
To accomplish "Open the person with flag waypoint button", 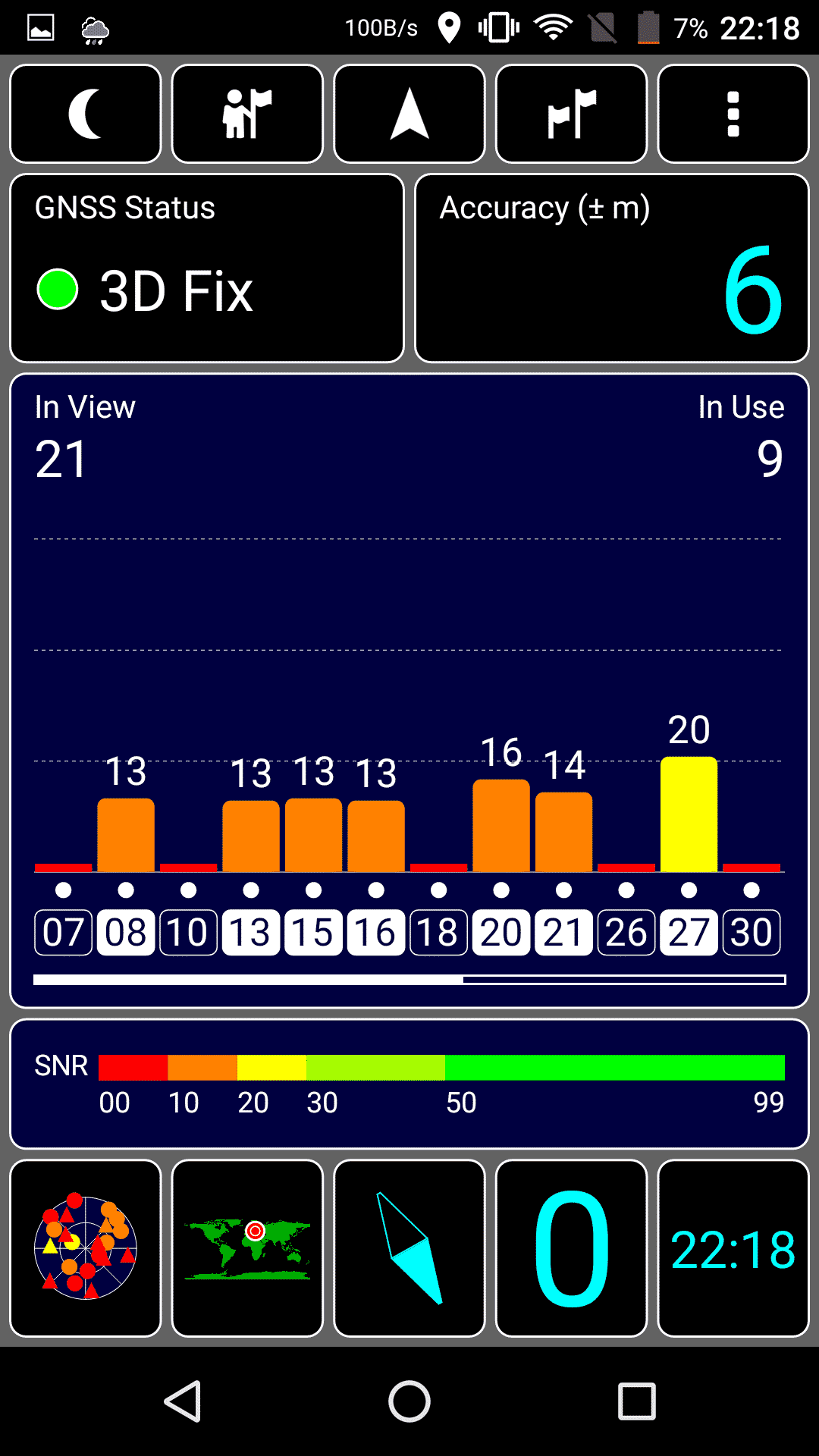I will [247, 114].
